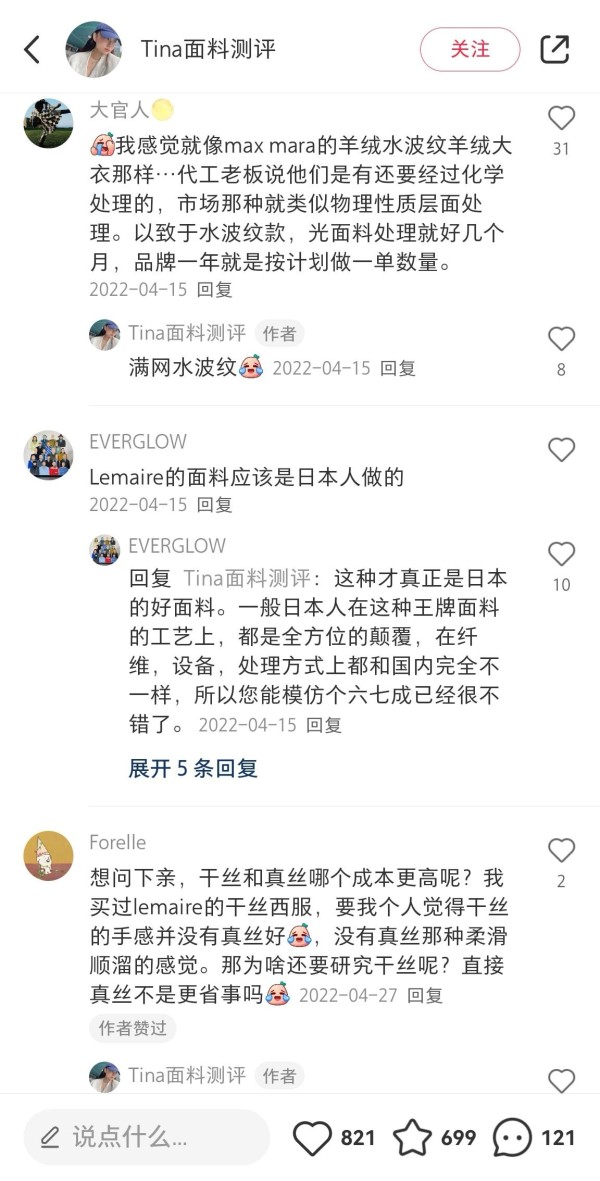Tap the 说点什么 comment input box
Screen dimensions: 600x1181
147,1137
